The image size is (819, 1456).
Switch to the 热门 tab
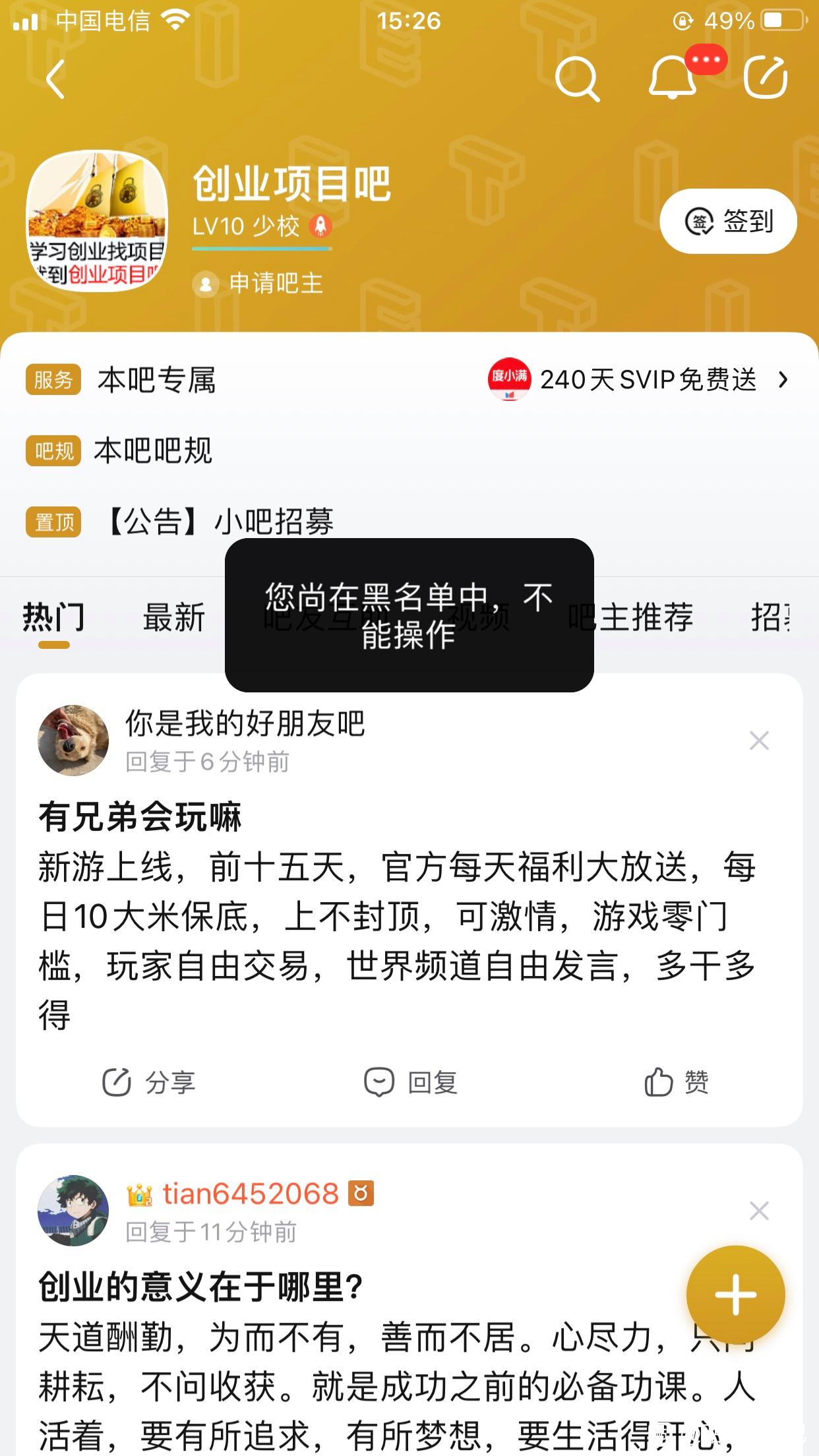tap(53, 618)
